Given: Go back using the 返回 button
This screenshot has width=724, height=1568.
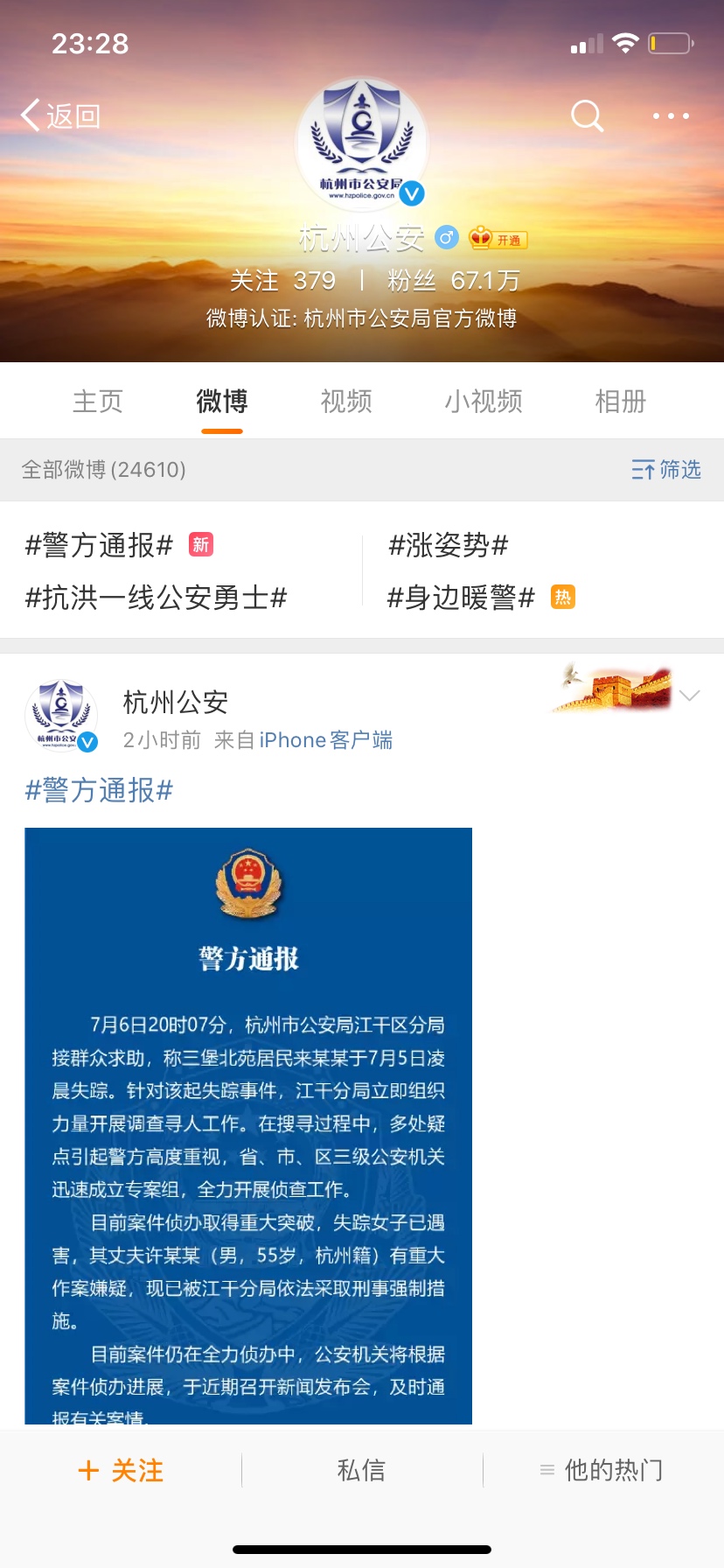Looking at the screenshot, I should 61,115.
